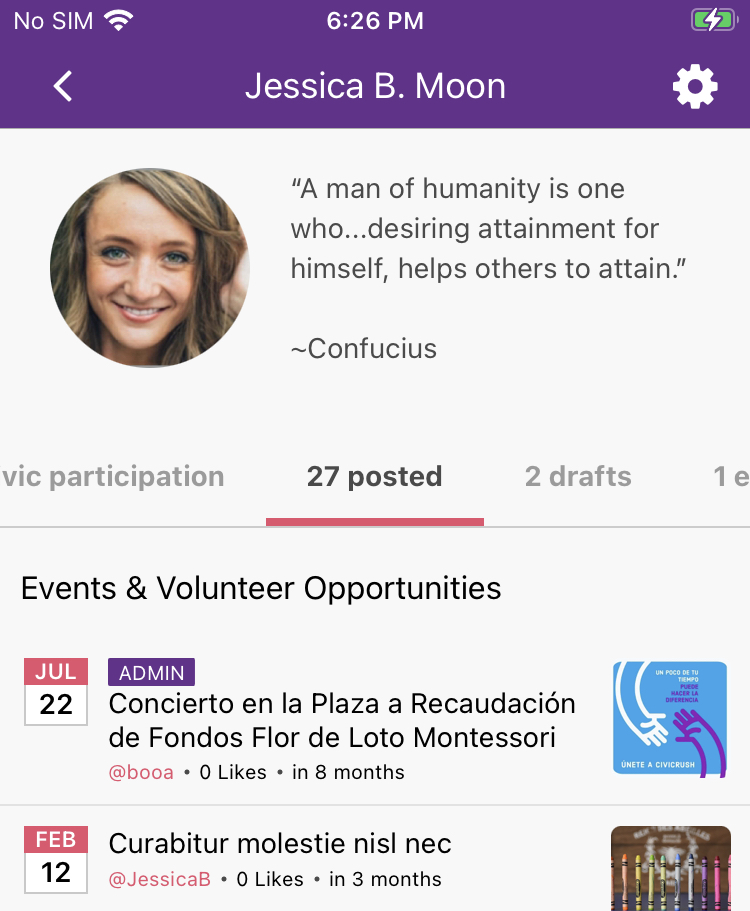The width and height of the screenshot is (750, 911).
Task: Go back using the header arrow
Action: click(63, 87)
